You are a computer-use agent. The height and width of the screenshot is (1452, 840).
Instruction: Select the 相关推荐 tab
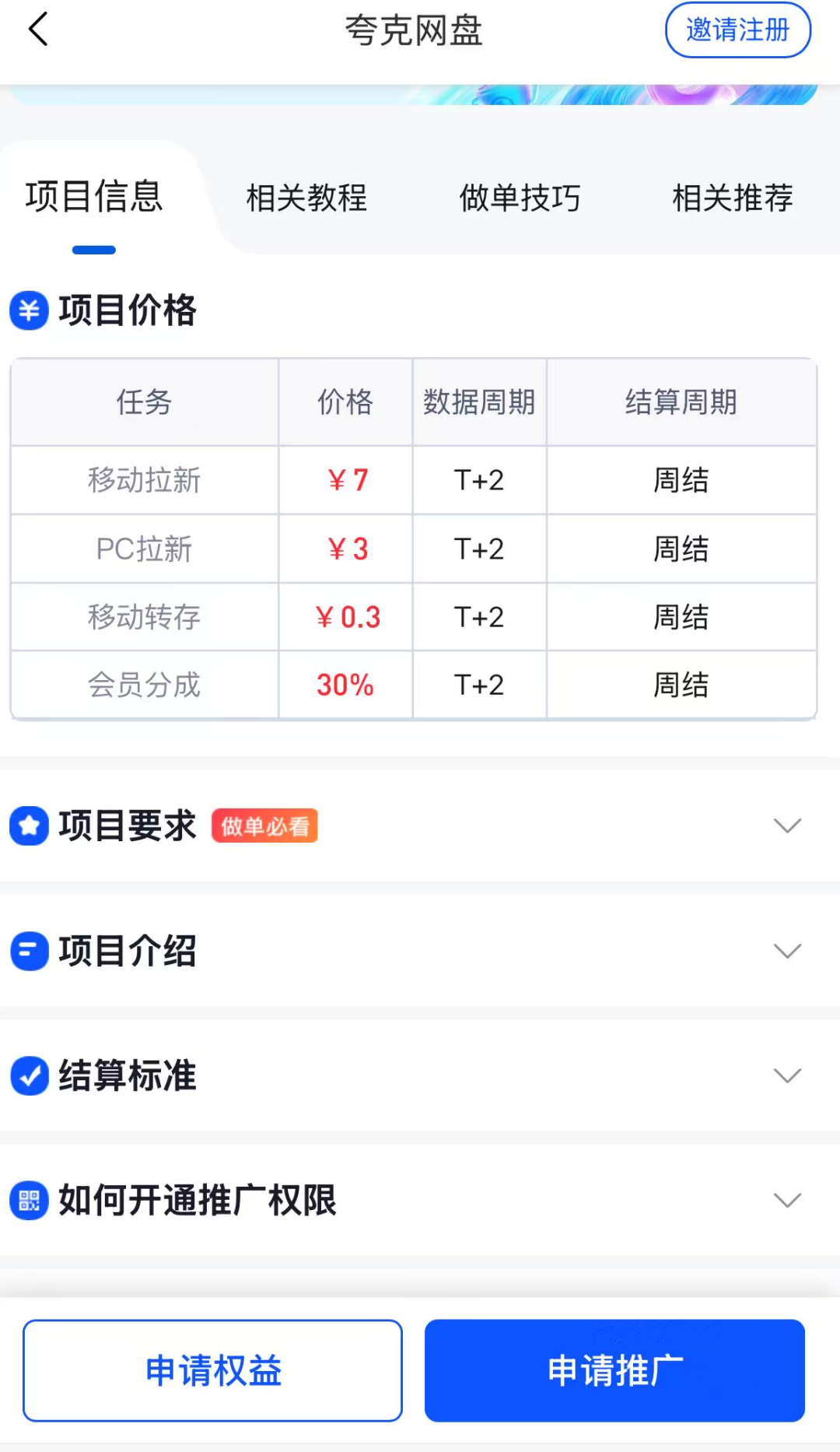[x=733, y=198]
